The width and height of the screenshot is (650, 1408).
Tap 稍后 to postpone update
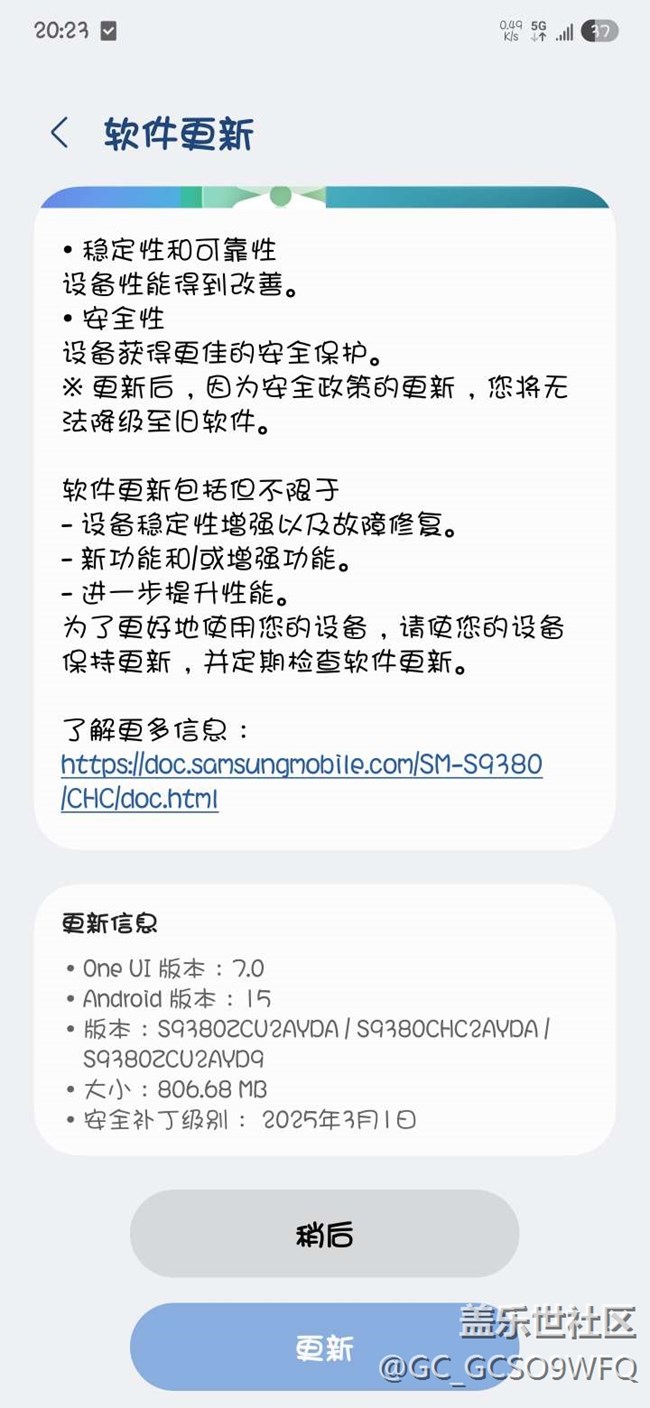pyautogui.click(x=324, y=1234)
